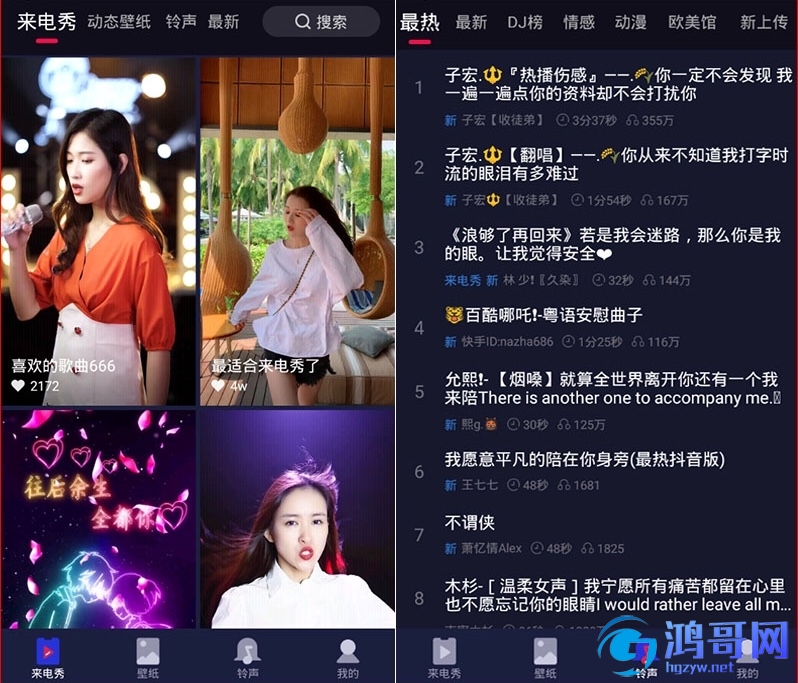Select the DJ榜 tab
The height and width of the screenshot is (683, 798).
525,22
